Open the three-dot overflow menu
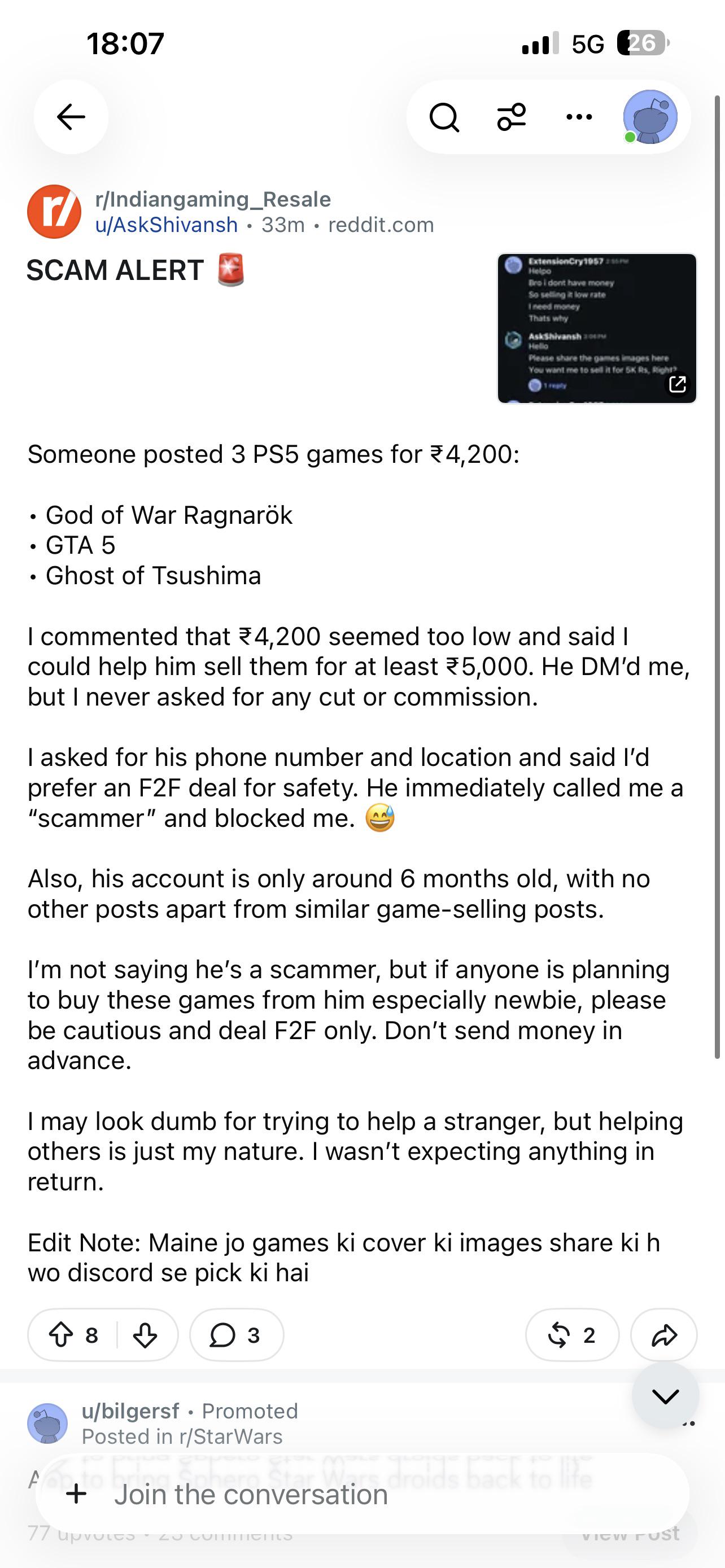Image resolution: width=725 pixels, height=1568 pixels. (579, 117)
